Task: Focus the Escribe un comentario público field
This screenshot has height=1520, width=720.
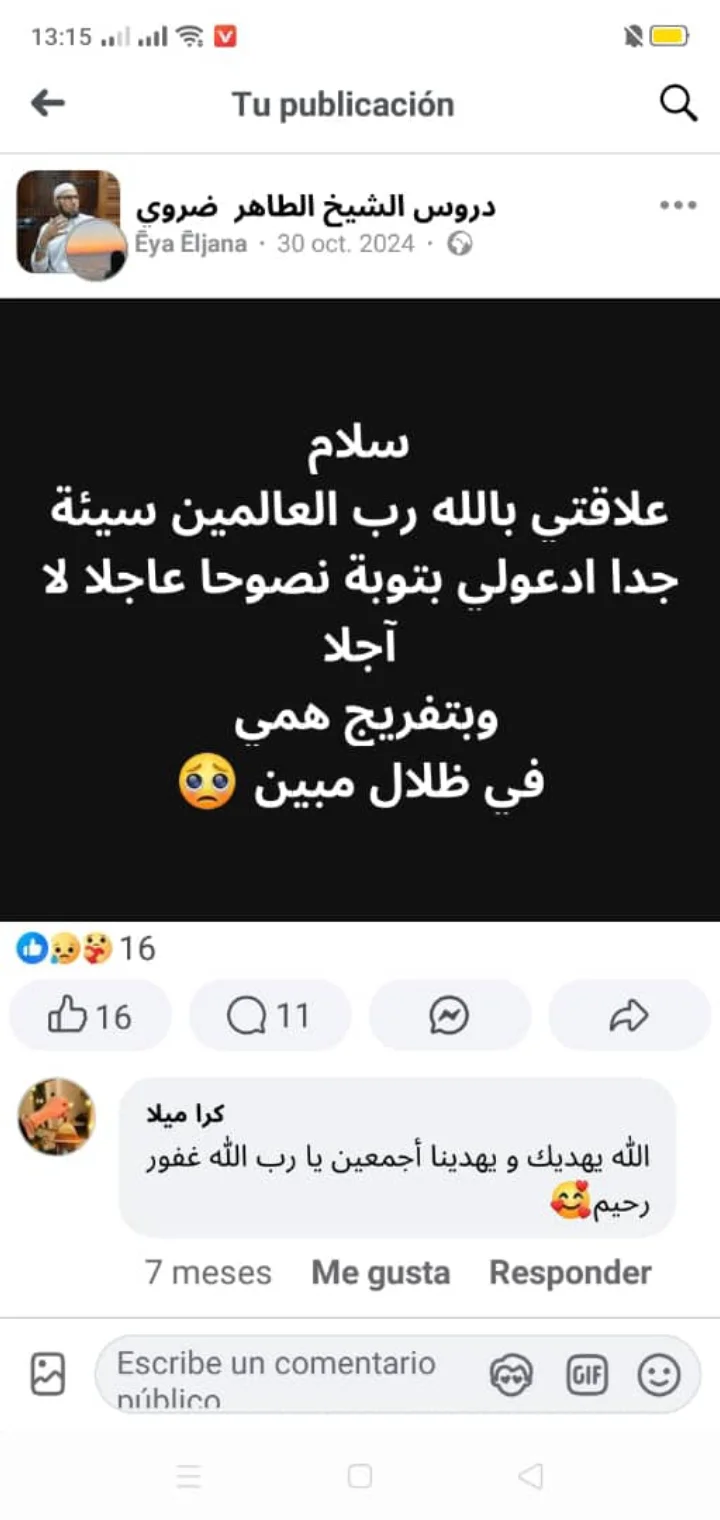Action: (x=290, y=1374)
